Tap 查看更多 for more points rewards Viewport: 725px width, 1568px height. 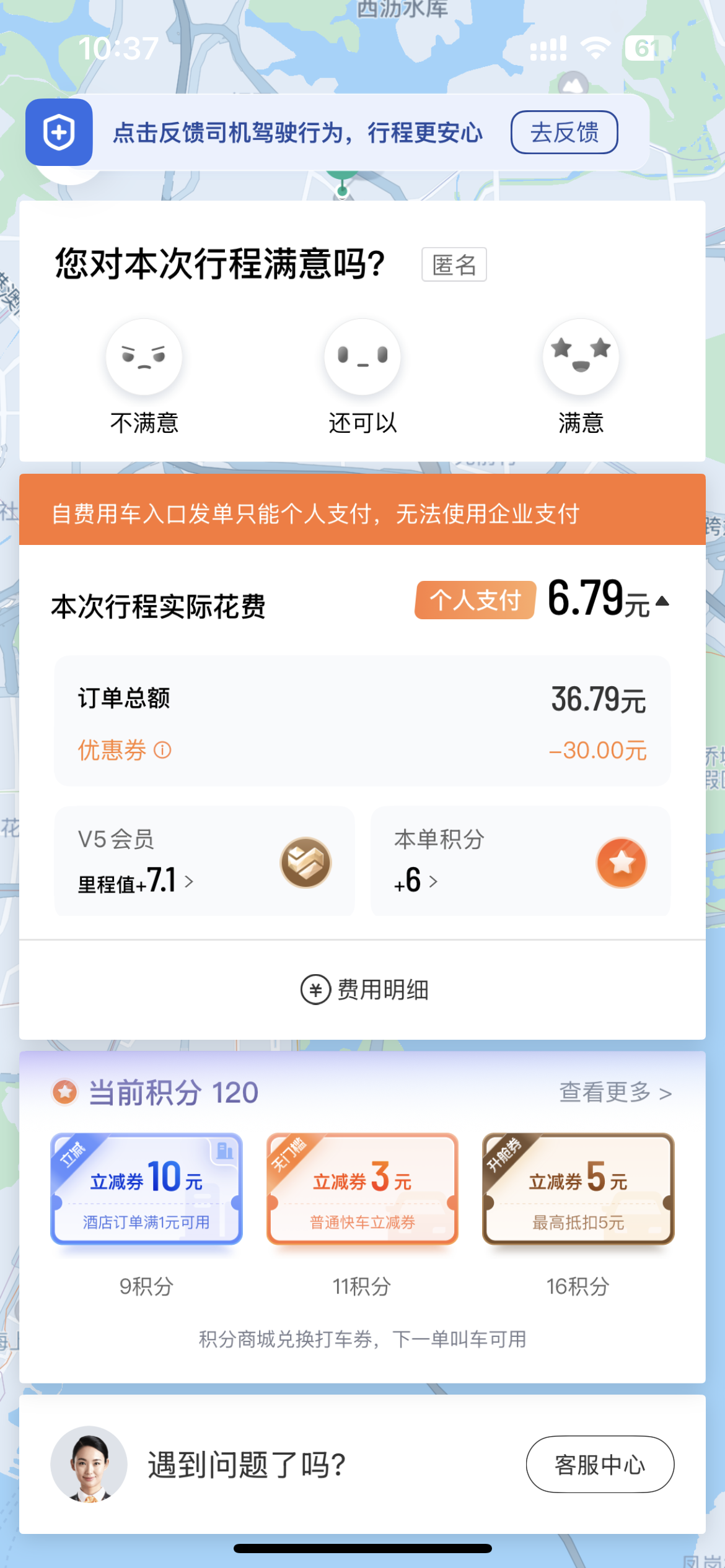(x=615, y=1092)
